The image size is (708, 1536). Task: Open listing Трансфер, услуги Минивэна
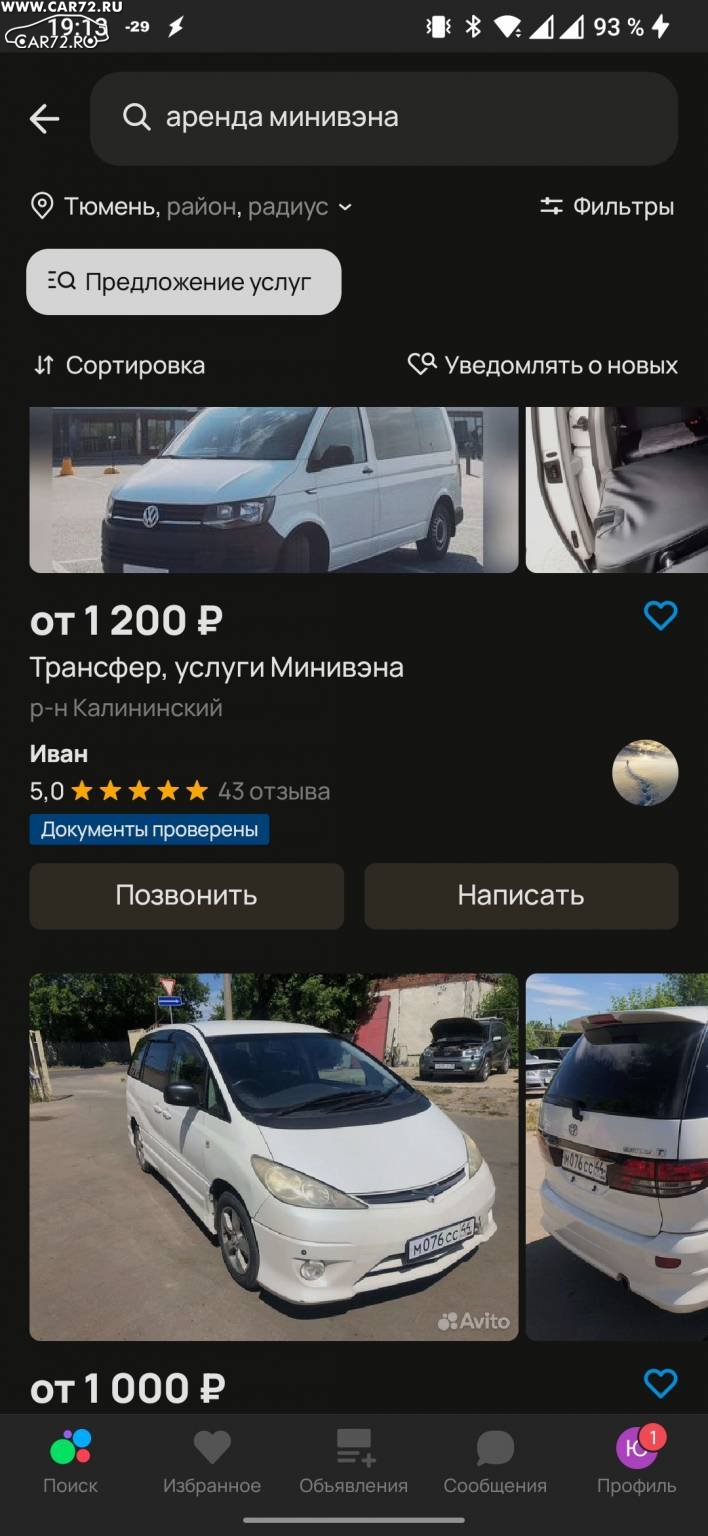[x=217, y=667]
